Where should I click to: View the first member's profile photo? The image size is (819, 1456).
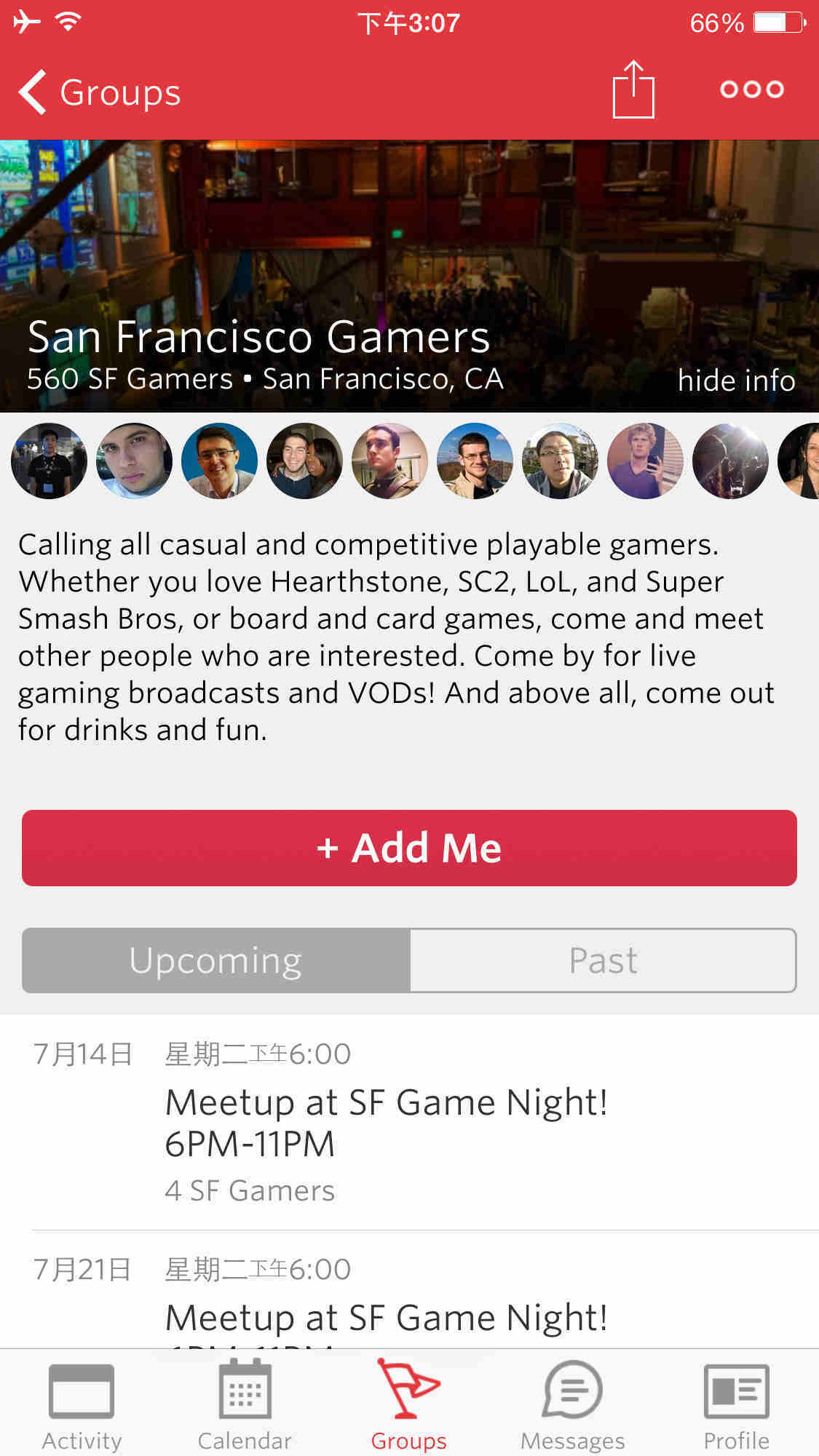tap(49, 461)
